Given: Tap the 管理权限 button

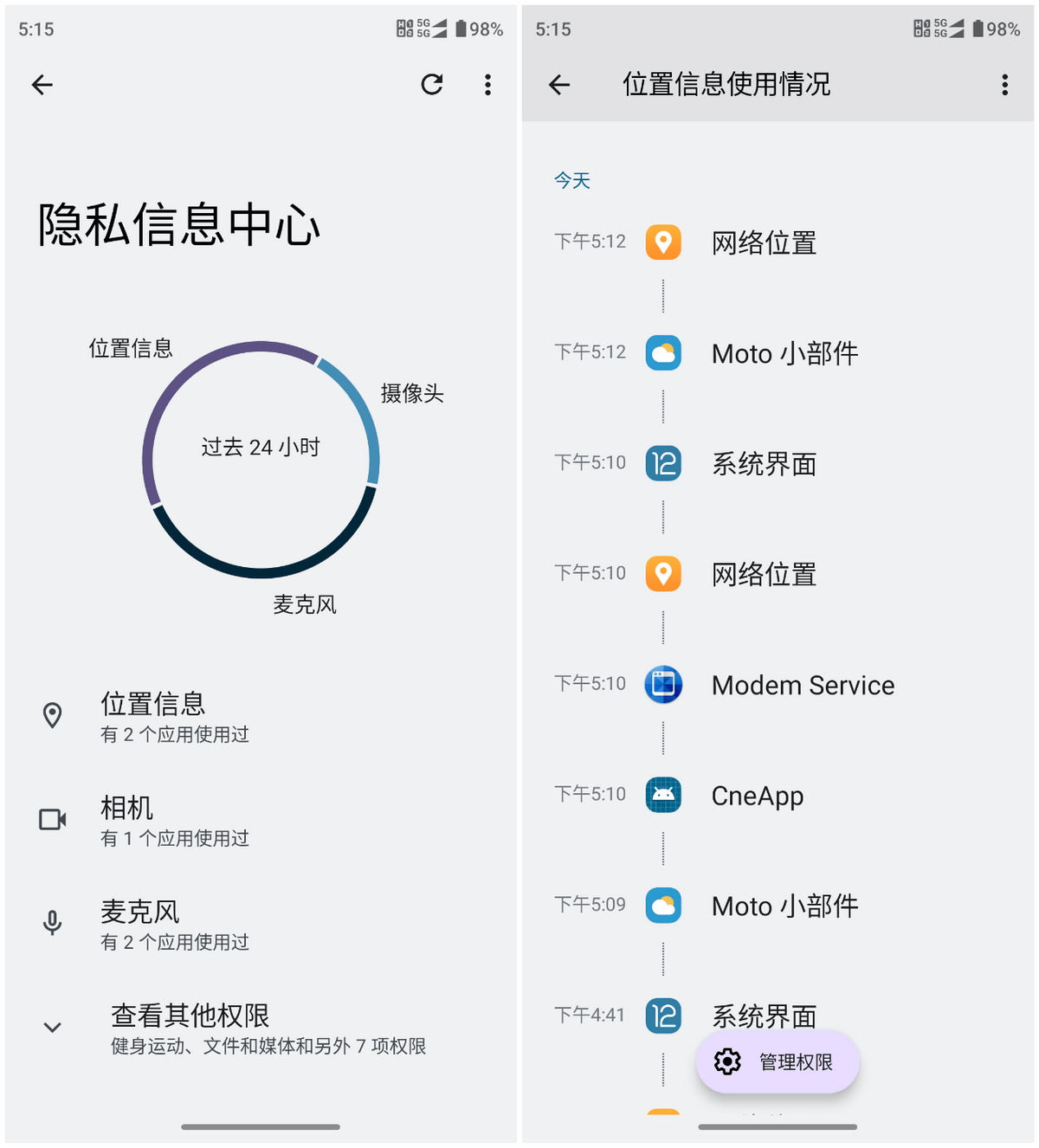Looking at the screenshot, I should point(778,1061).
